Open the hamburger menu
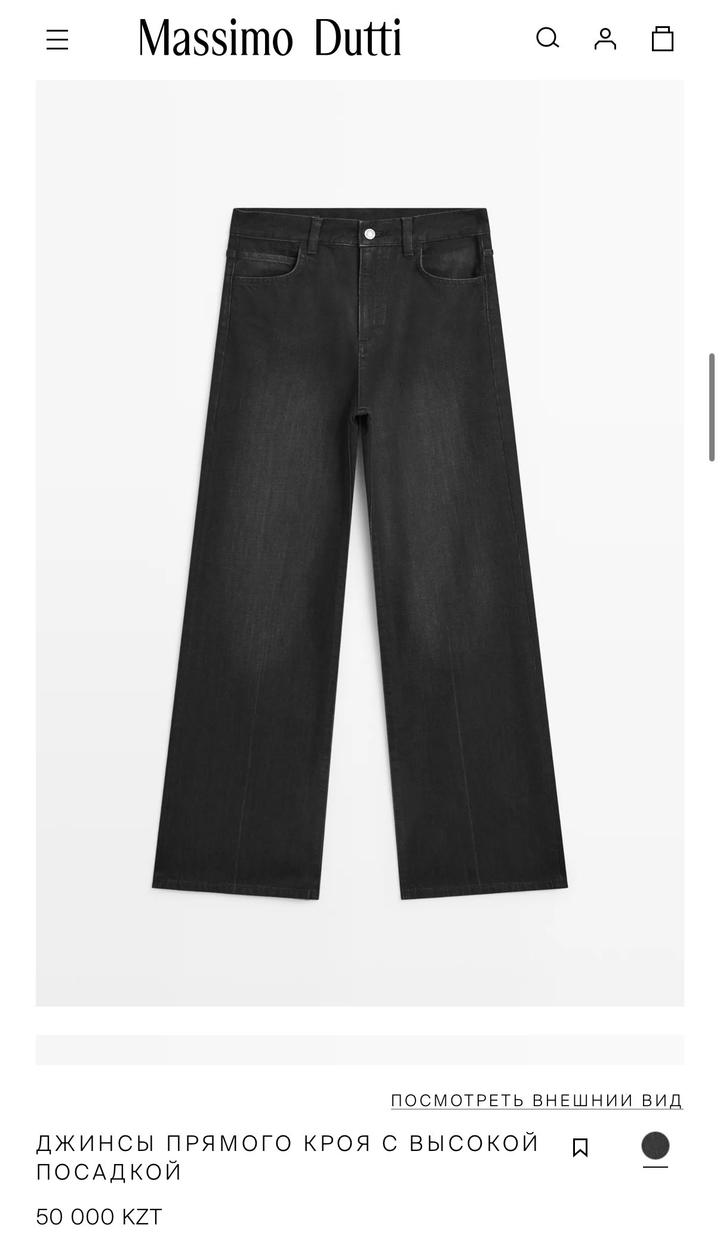The width and height of the screenshot is (720, 1256). [x=57, y=40]
